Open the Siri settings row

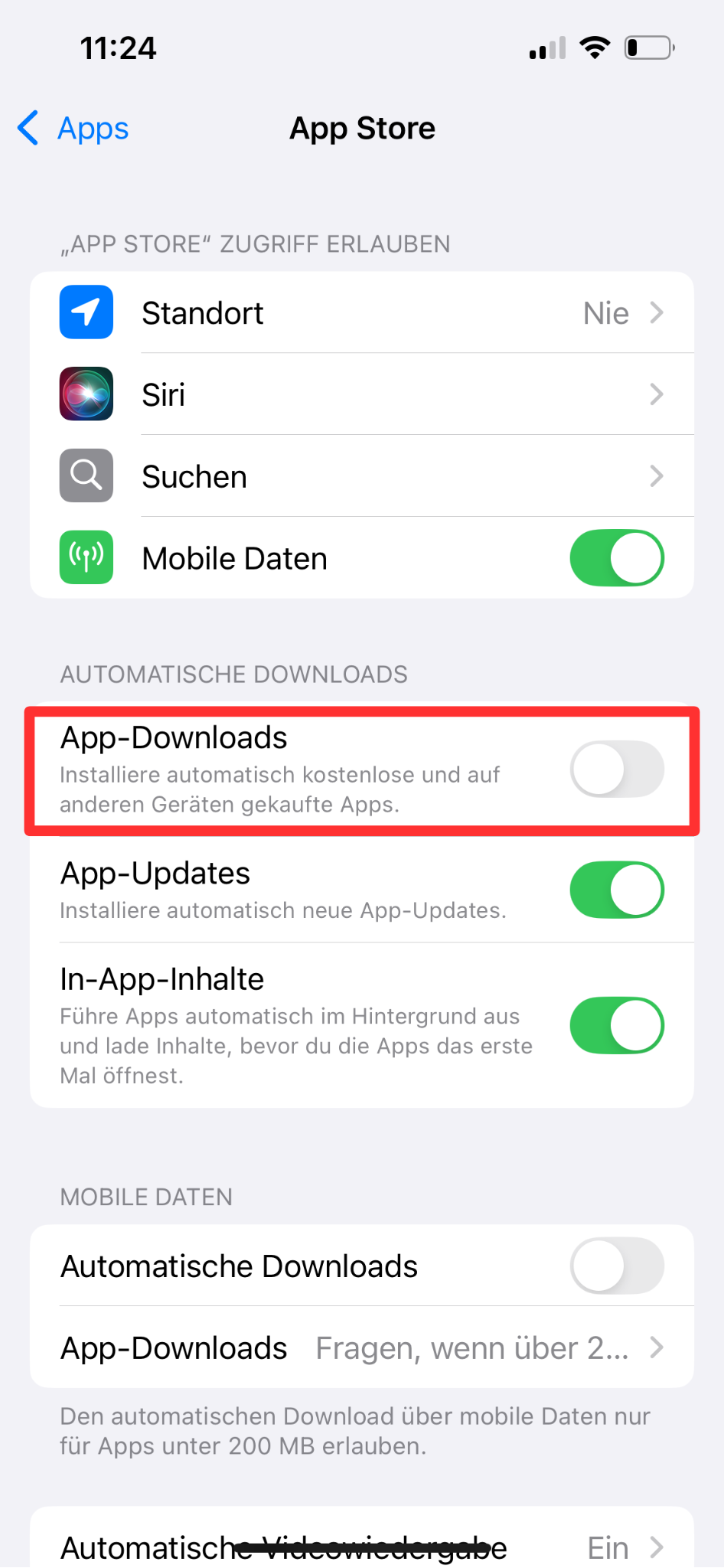pos(361,395)
